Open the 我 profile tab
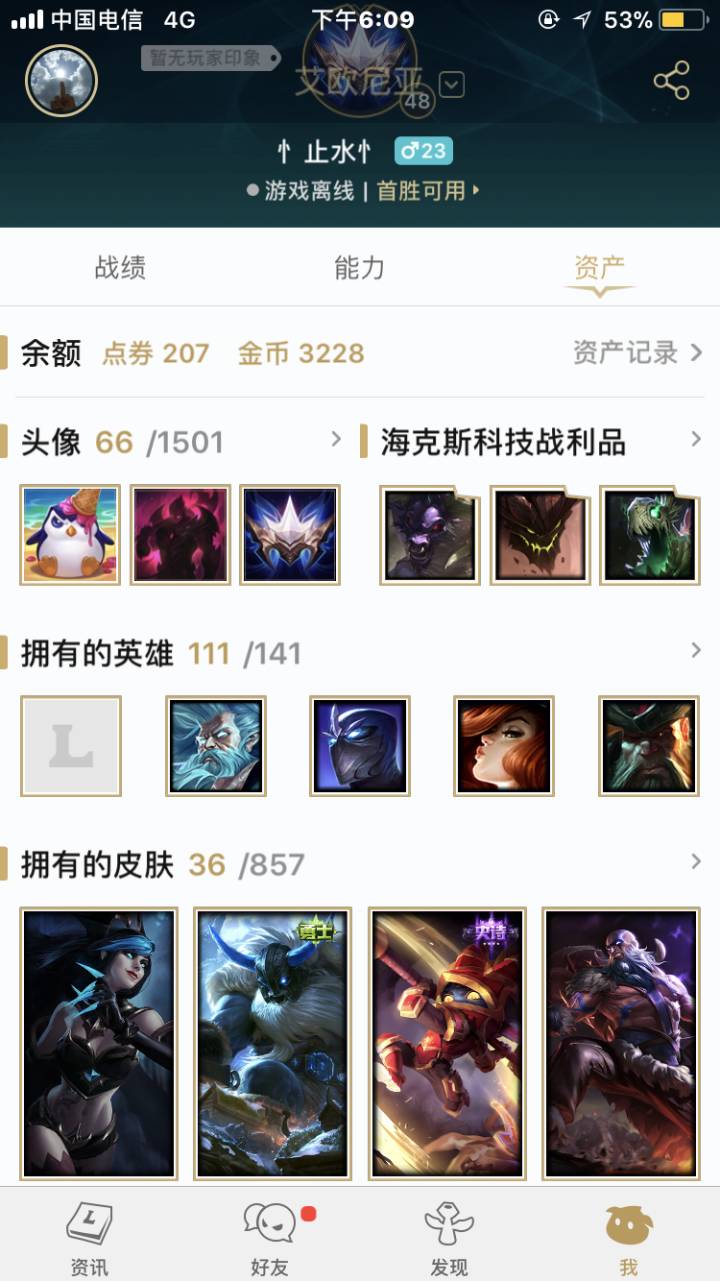The image size is (720, 1281). point(629,1238)
